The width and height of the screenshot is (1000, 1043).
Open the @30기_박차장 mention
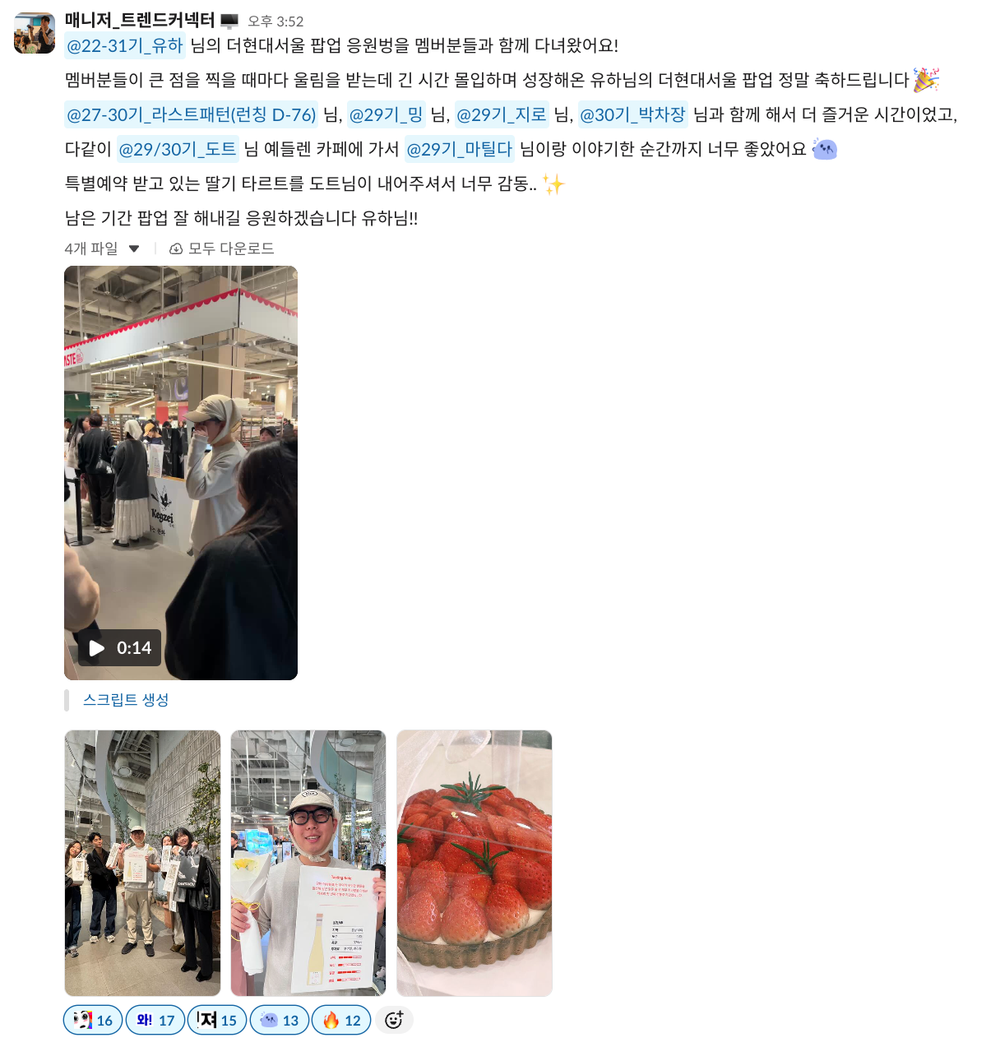(x=633, y=114)
